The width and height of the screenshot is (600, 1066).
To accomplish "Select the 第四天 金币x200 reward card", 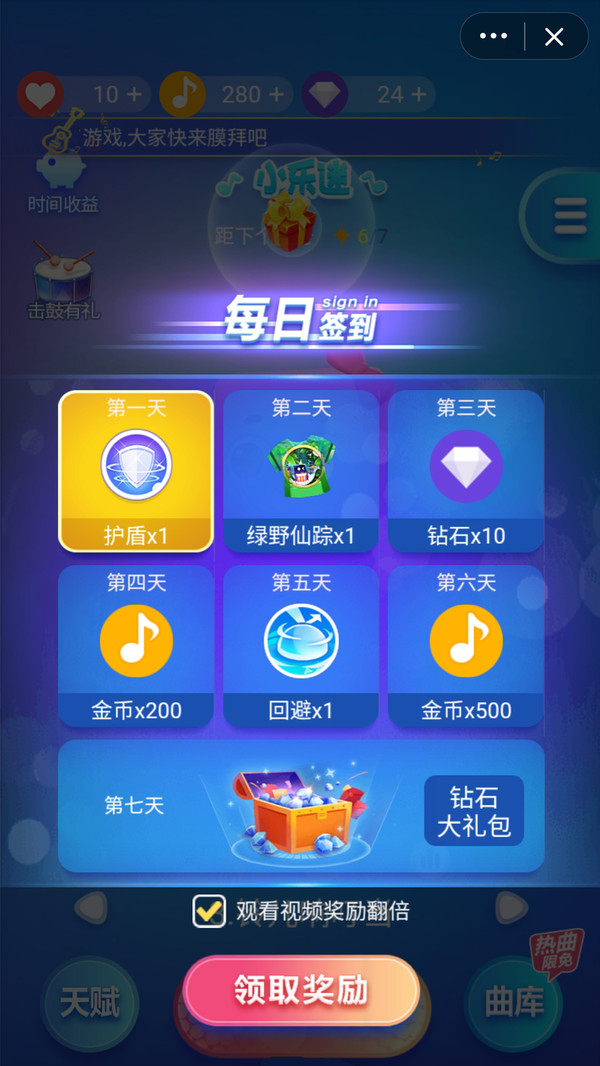I will tap(136, 645).
